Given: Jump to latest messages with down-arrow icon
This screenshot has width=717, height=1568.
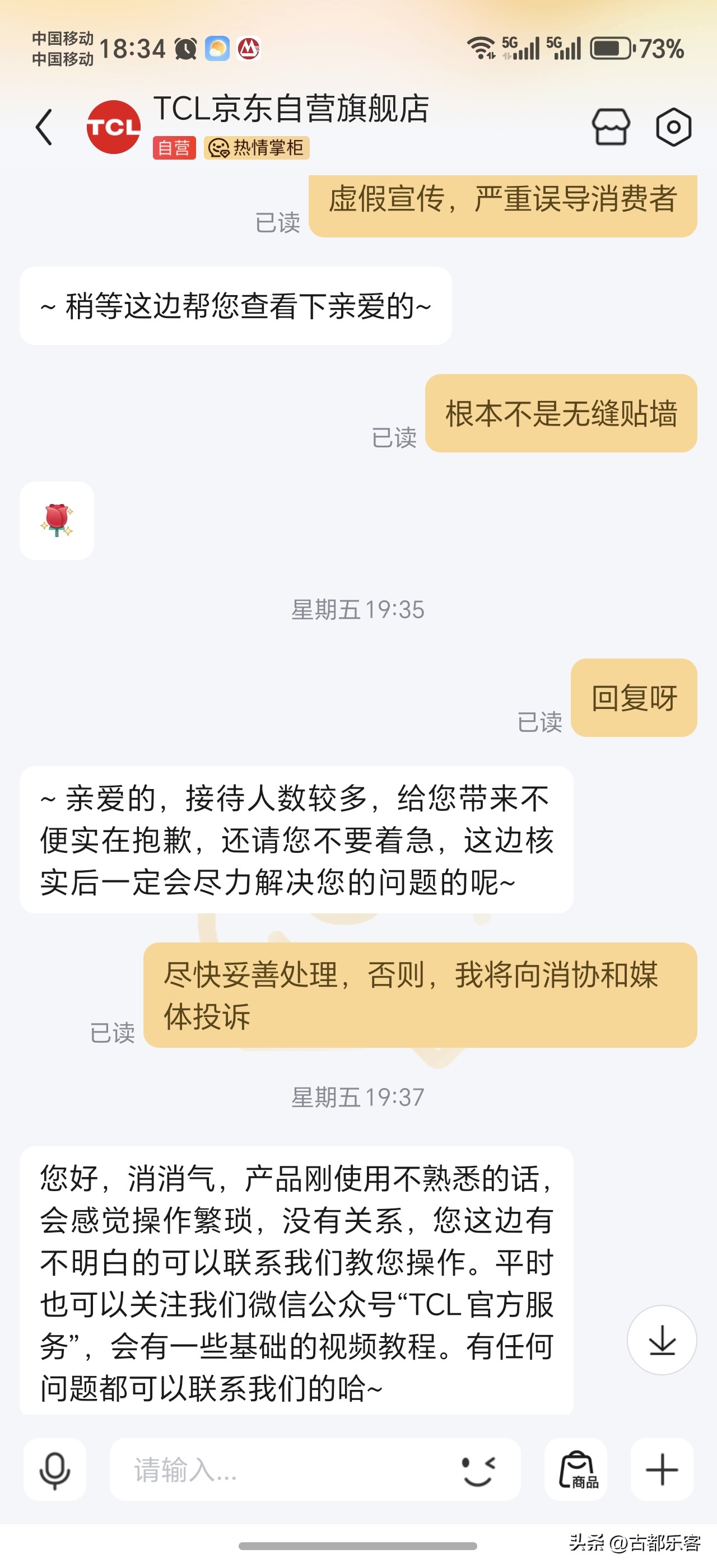Looking at the screenshot, I should [x=662, y=1340].
